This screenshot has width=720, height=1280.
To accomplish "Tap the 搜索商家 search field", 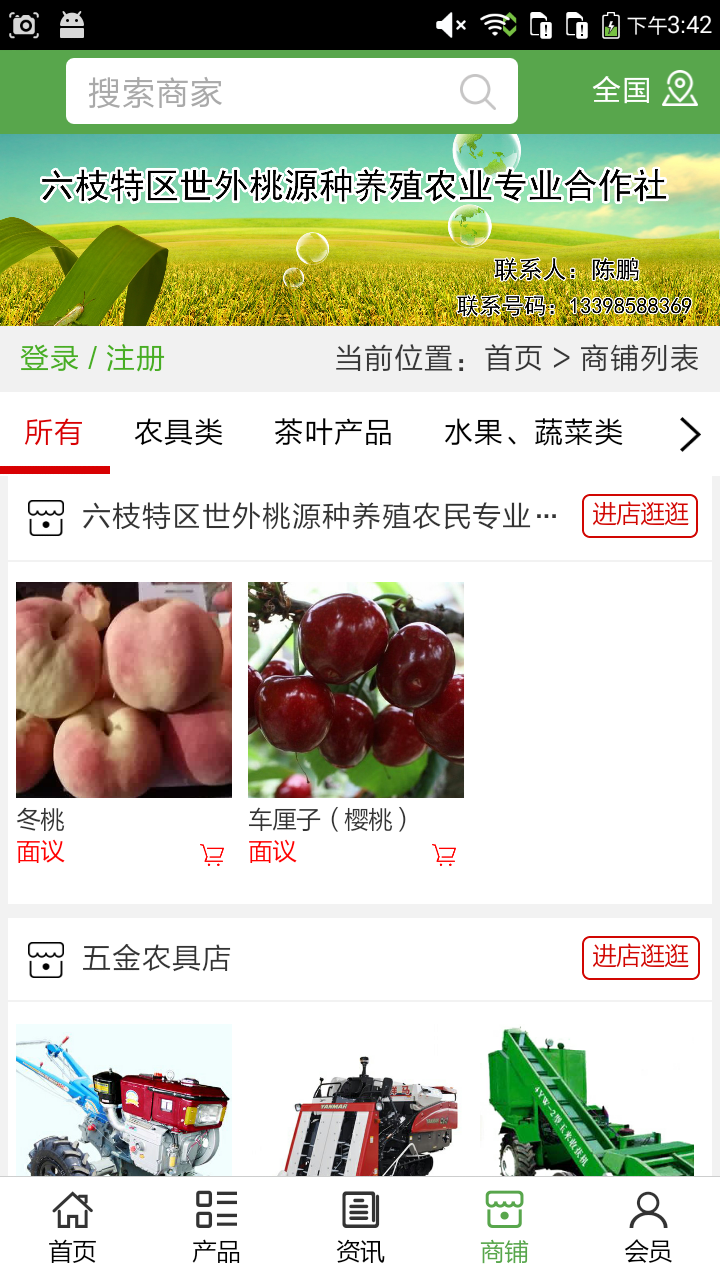I will coord(270,92).
